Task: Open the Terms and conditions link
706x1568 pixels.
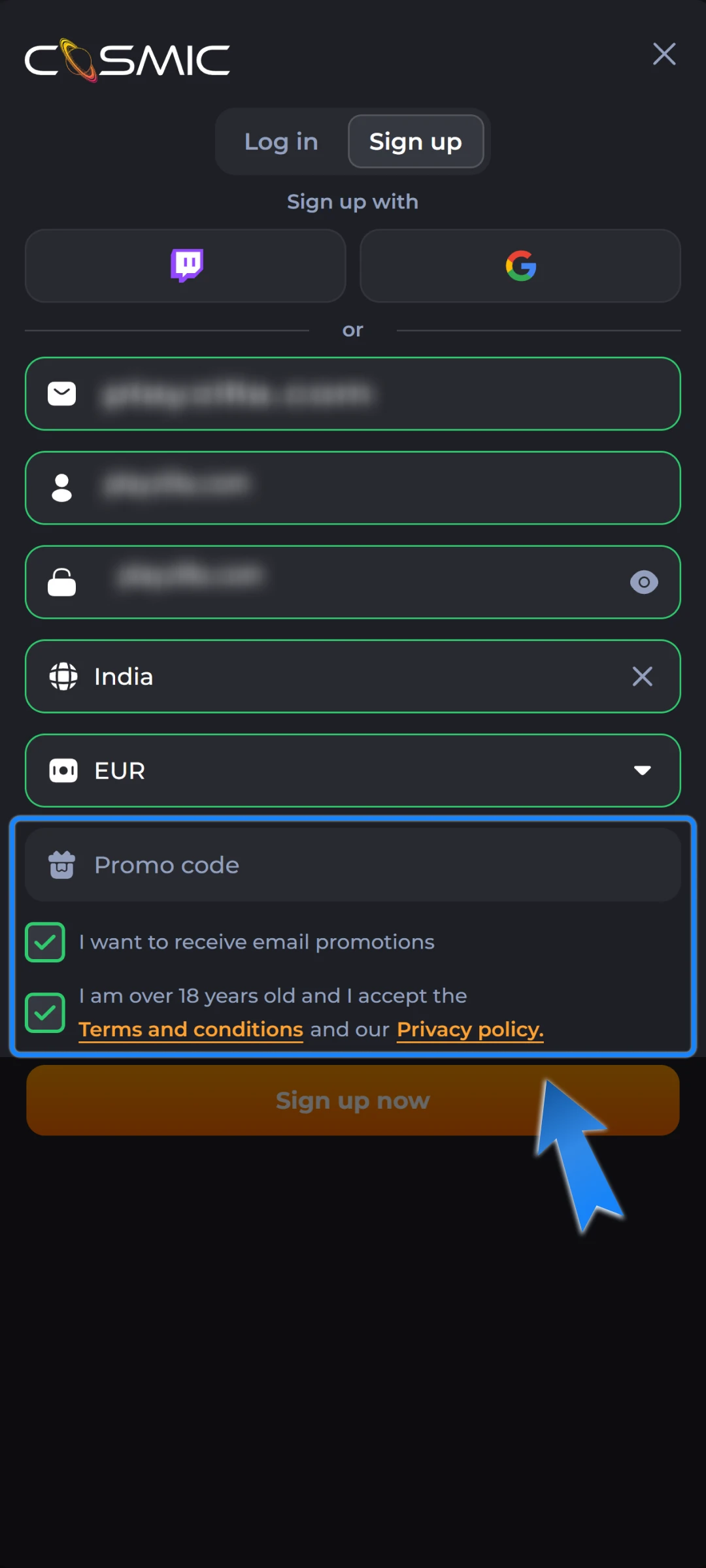Action: (191, 1030)
